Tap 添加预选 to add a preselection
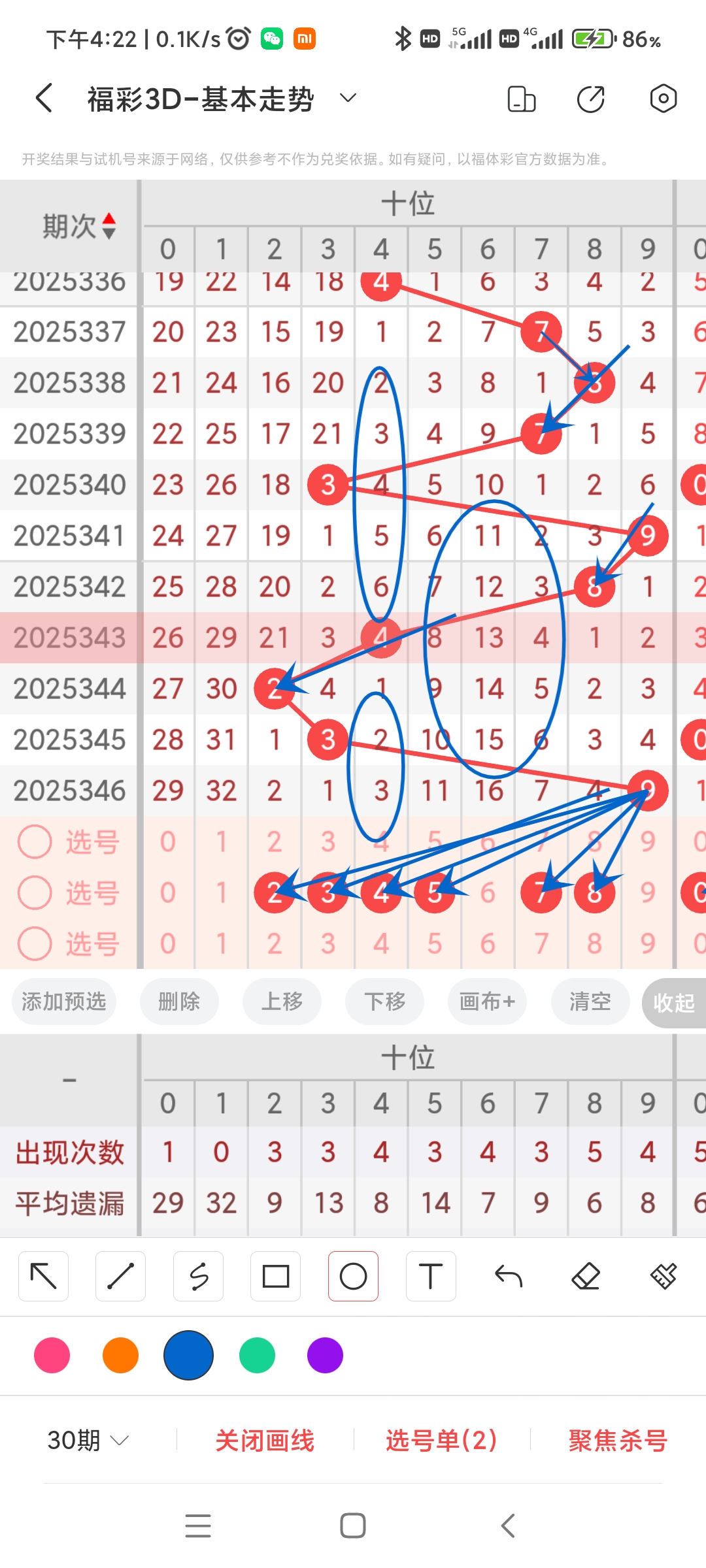Screen dimensions: 706x1568 point(63,1002)
